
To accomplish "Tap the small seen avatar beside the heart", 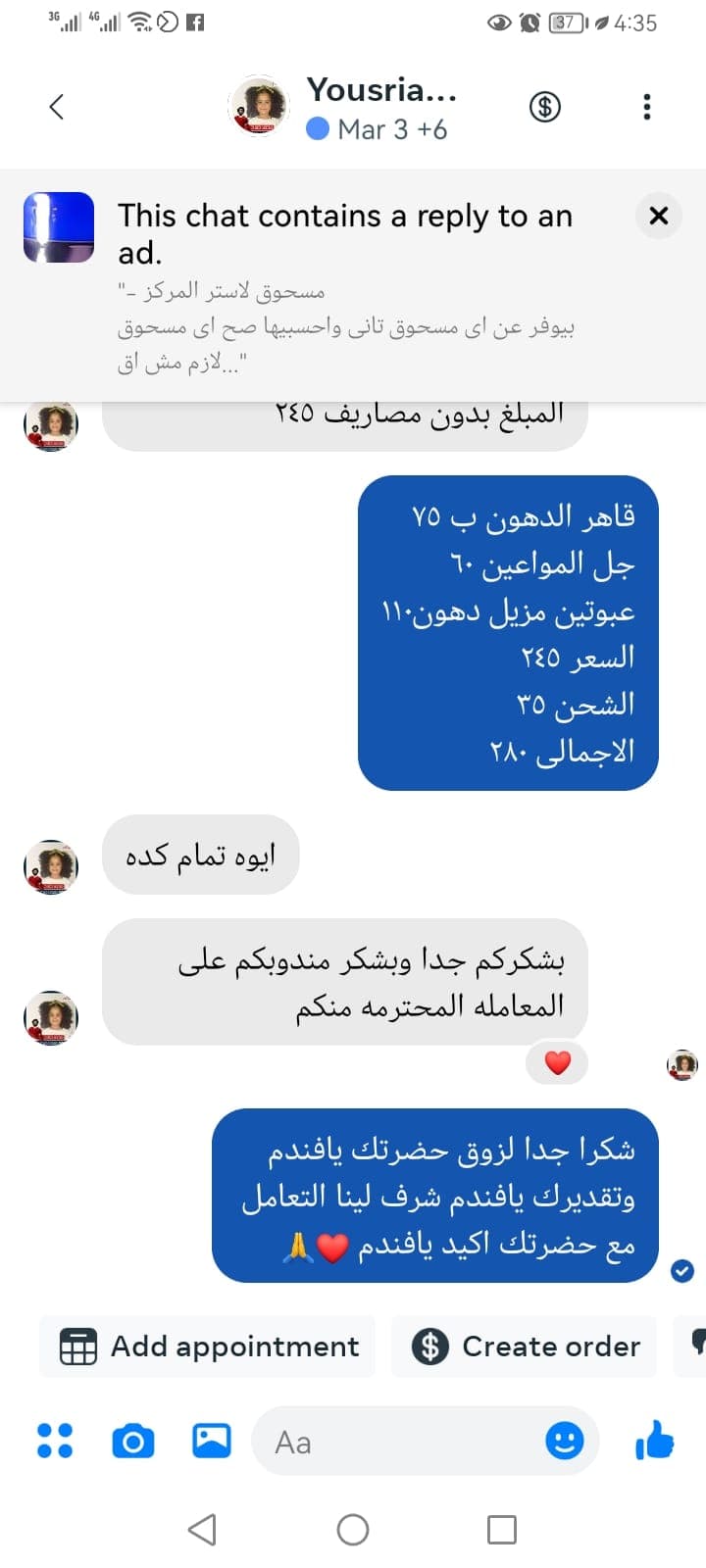I will pos(681,1063).
